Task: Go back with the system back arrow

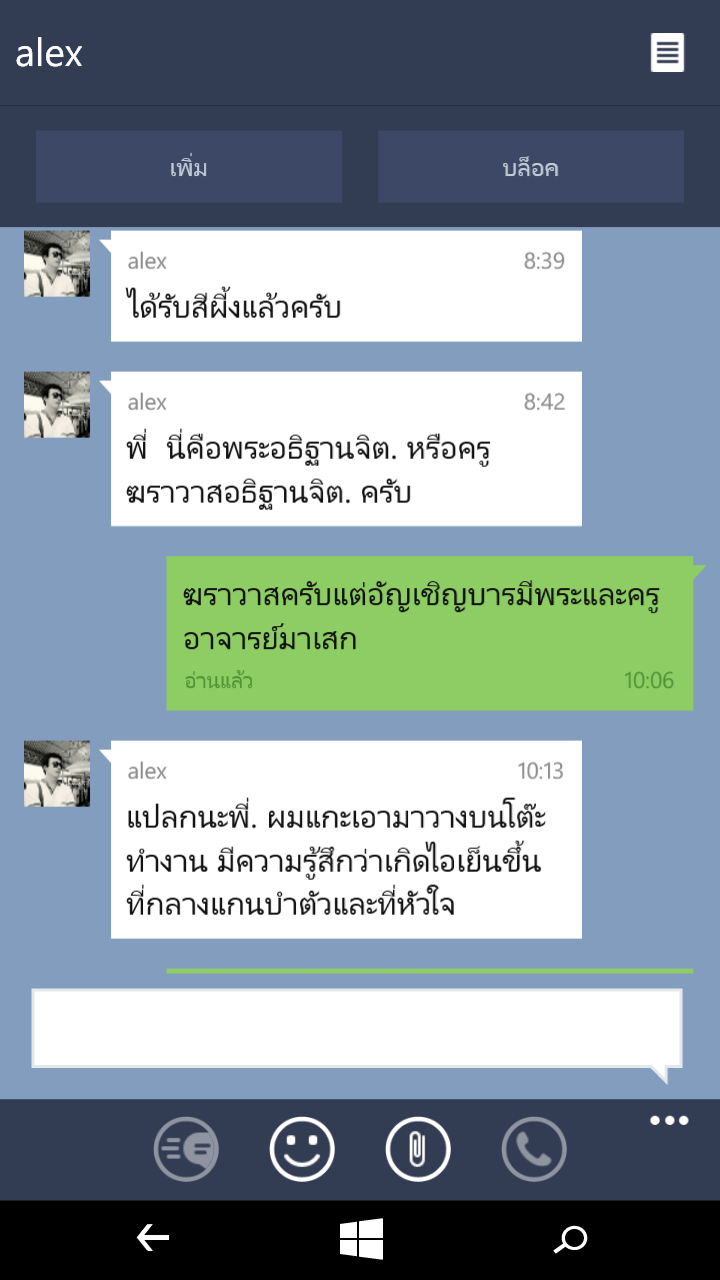Action: coord(153,1240)
